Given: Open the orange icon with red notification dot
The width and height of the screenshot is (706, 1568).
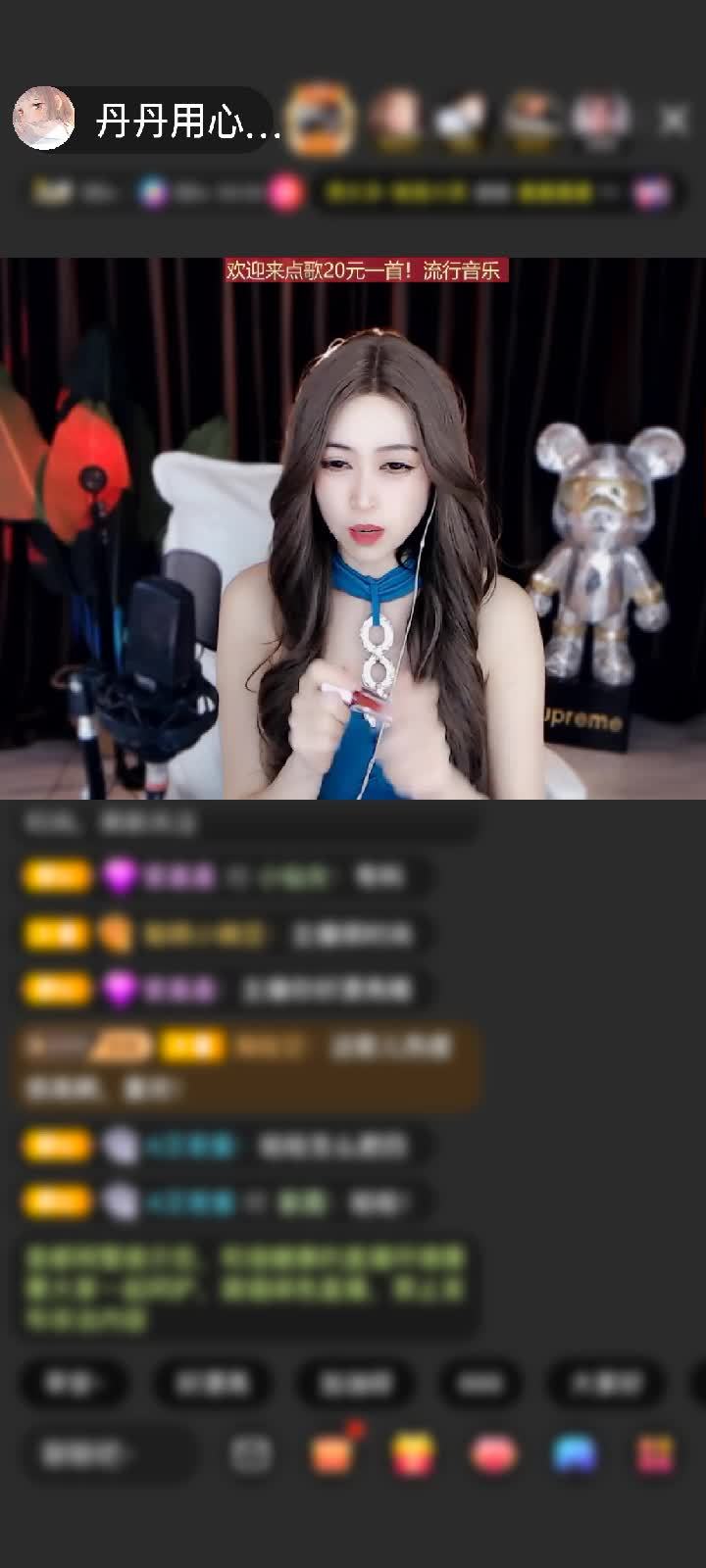Looking at the screenshot, I should pyautogui.click(x=332, y=1453).
